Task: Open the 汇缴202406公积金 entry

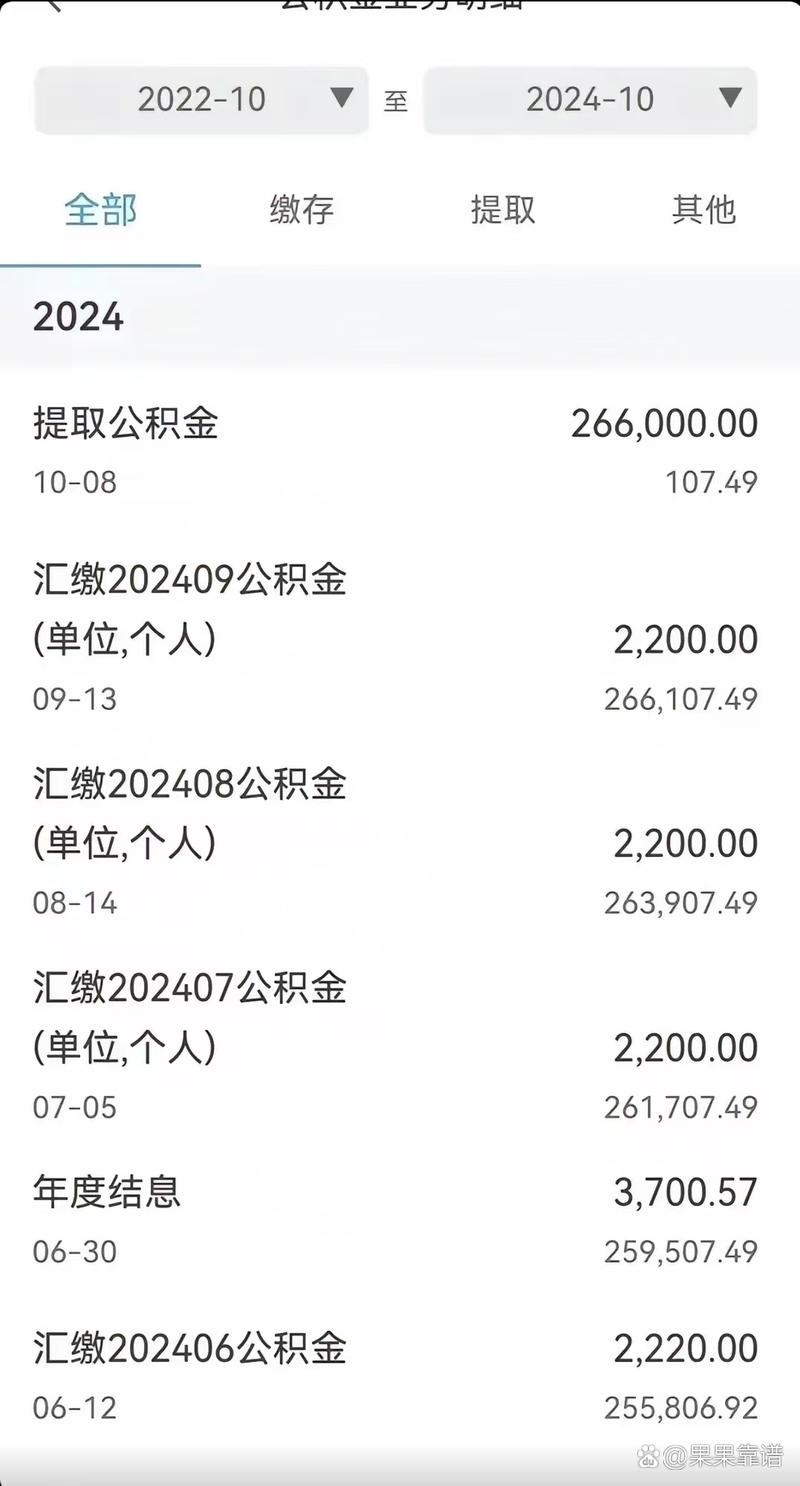Action: tap(187, 1349)
